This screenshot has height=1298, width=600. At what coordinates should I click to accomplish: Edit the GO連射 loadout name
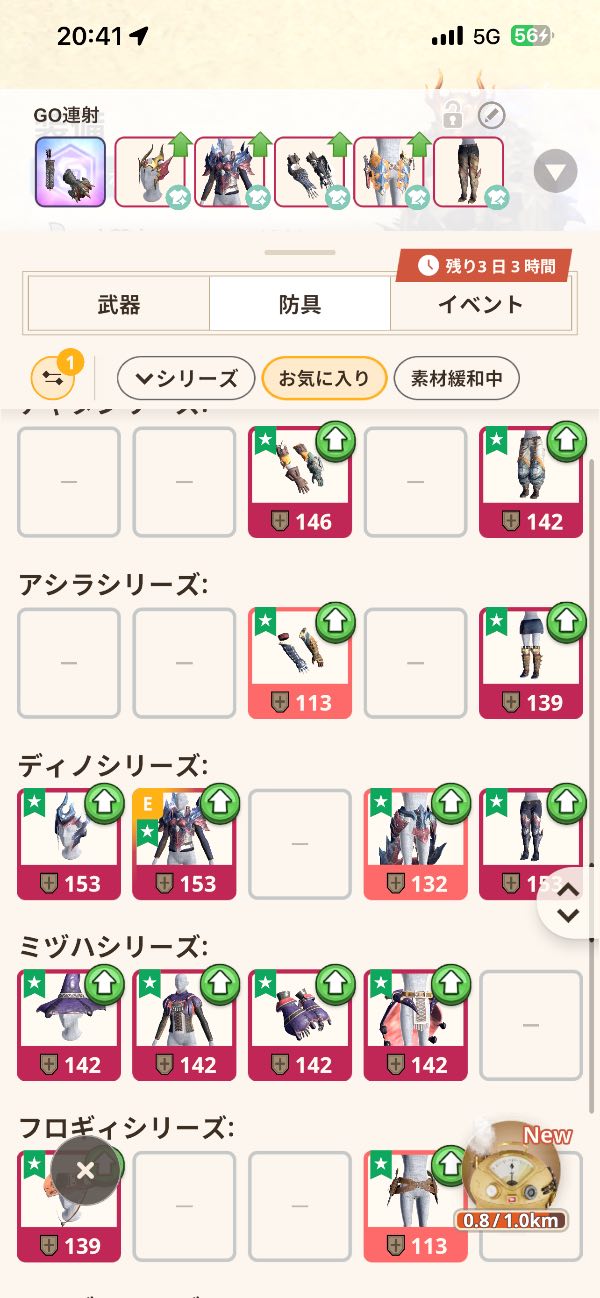point(490,116)
